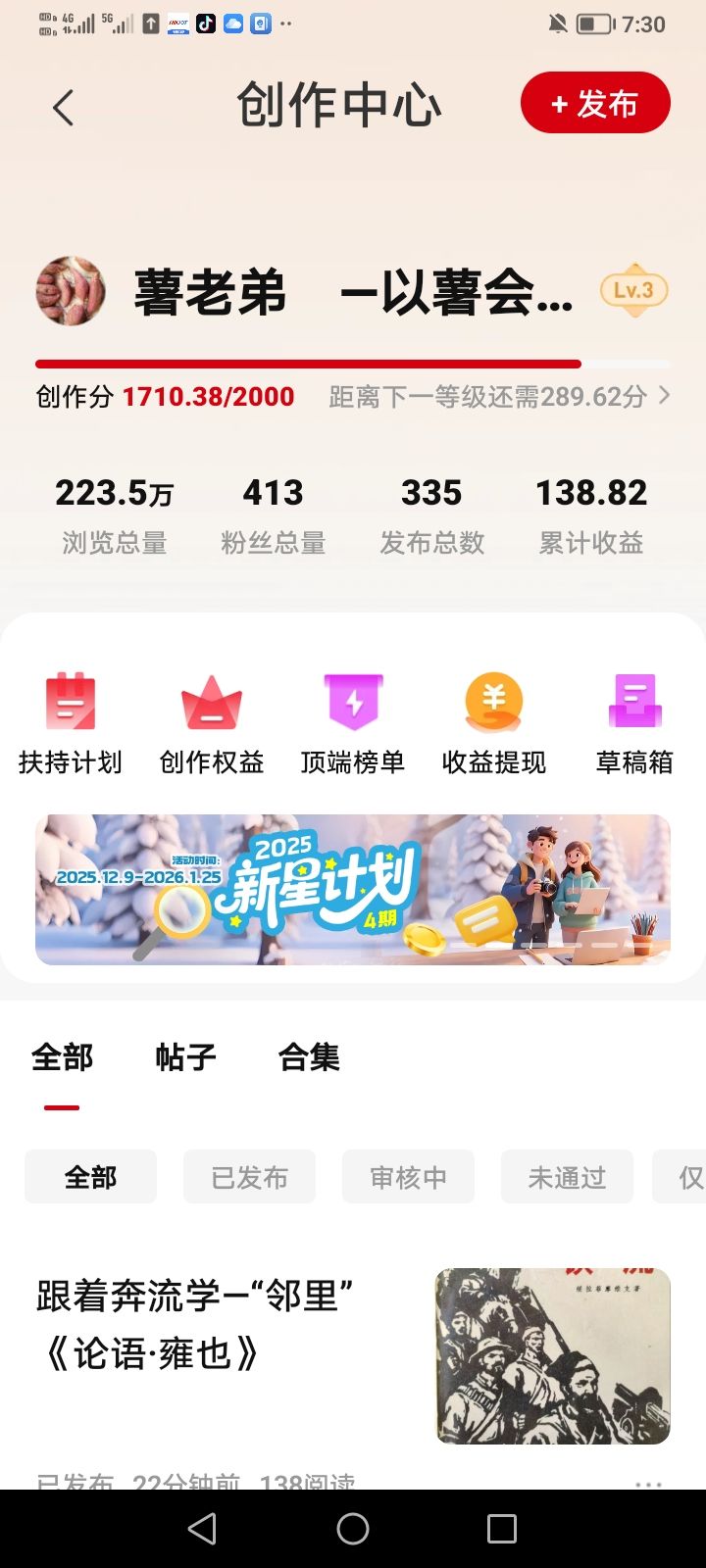Screen dimensions: 706x1568
Task: Select the 全部 filter chip
Action: [90, 1177]
